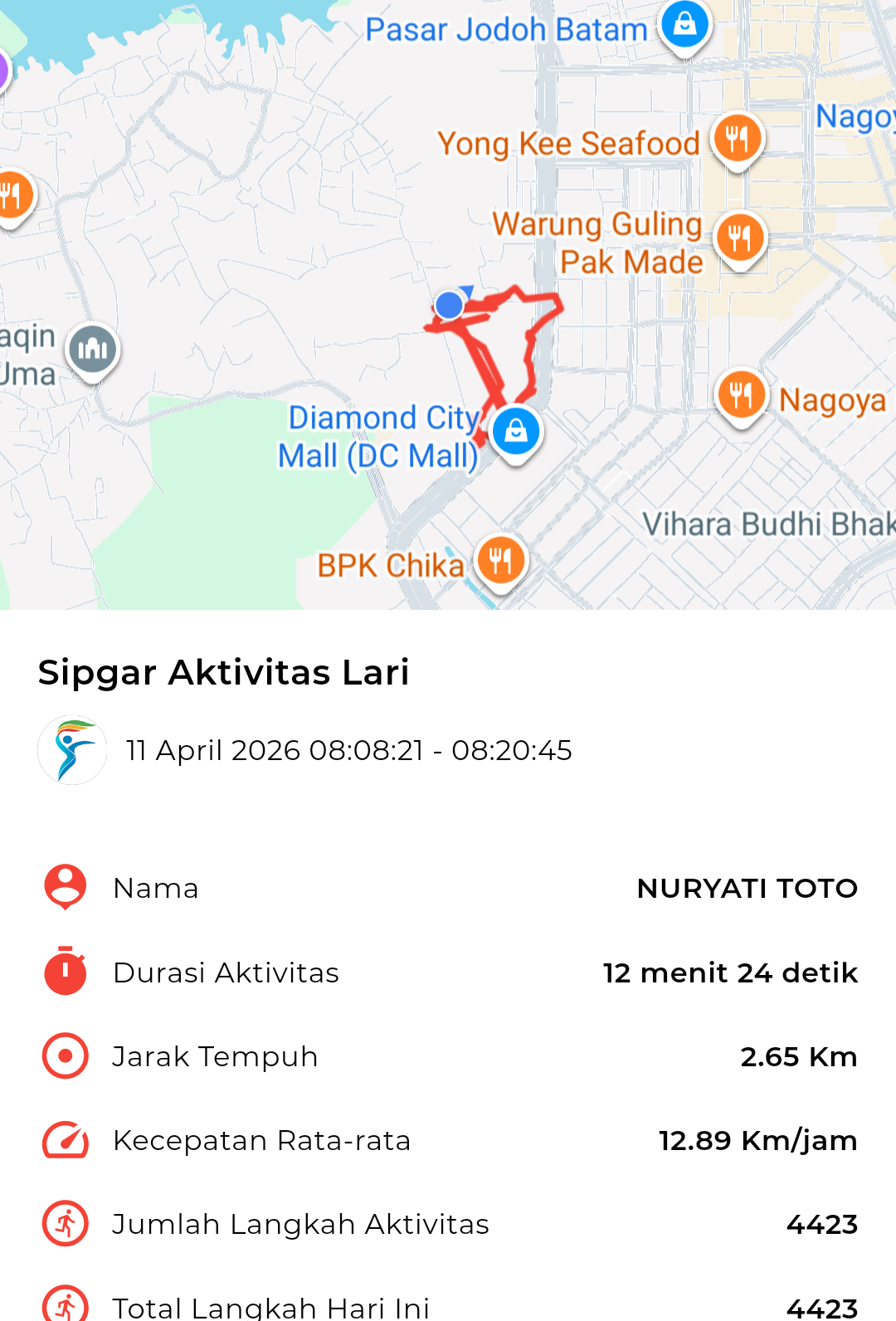Open the Pasar Jodoh Batam map pin
Image resolution: width=896 pixels, height=1321 pixels.
click(x=685, y=27)
